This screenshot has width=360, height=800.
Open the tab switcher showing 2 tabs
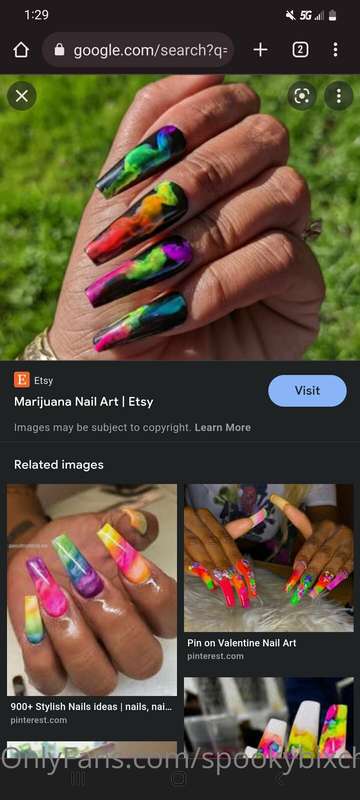pyautogui.click(x=300, y=49)
